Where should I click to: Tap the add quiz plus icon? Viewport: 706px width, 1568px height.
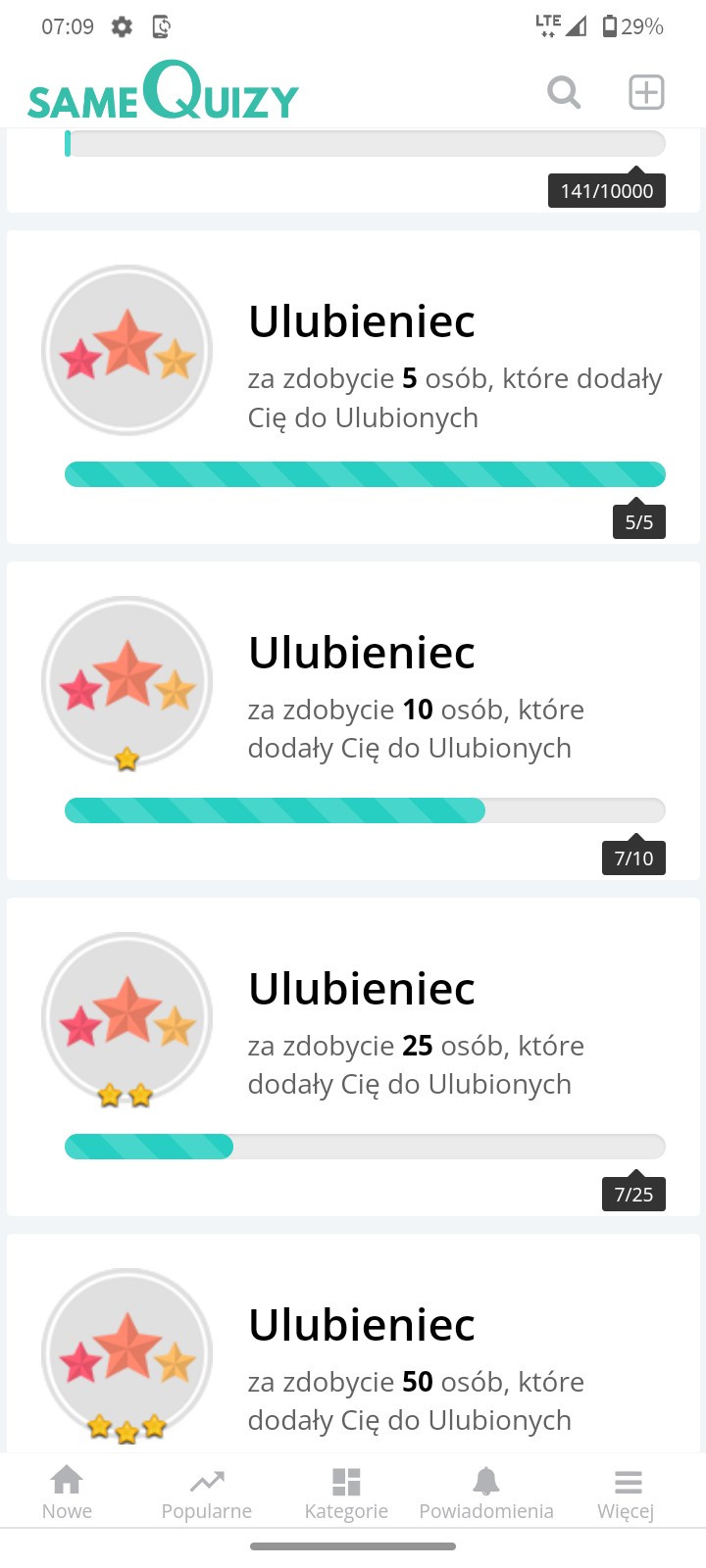coord(646,92)
